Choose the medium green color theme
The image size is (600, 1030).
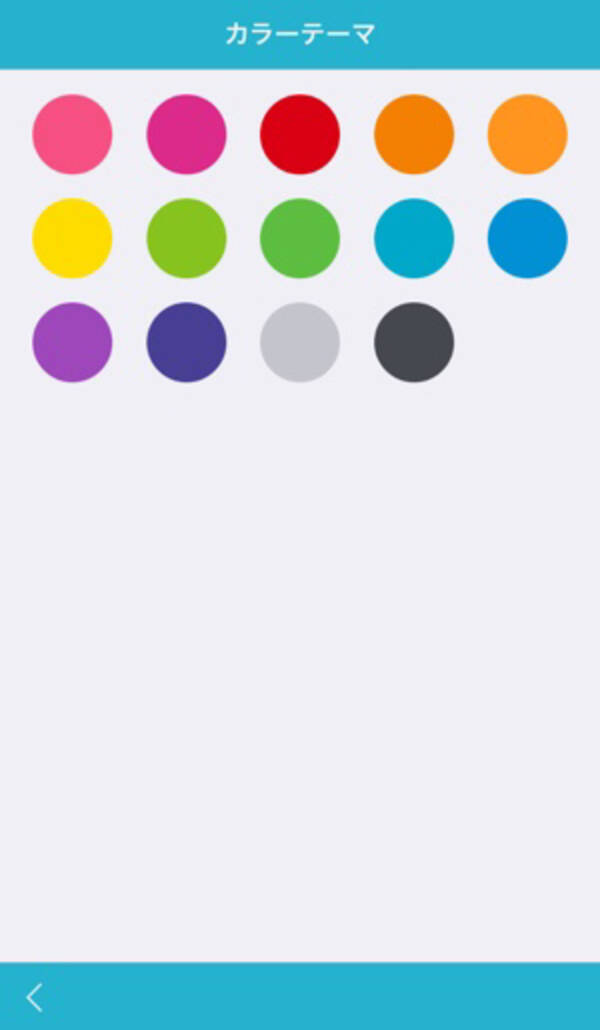pyautogui.click(x=300, y=238)
